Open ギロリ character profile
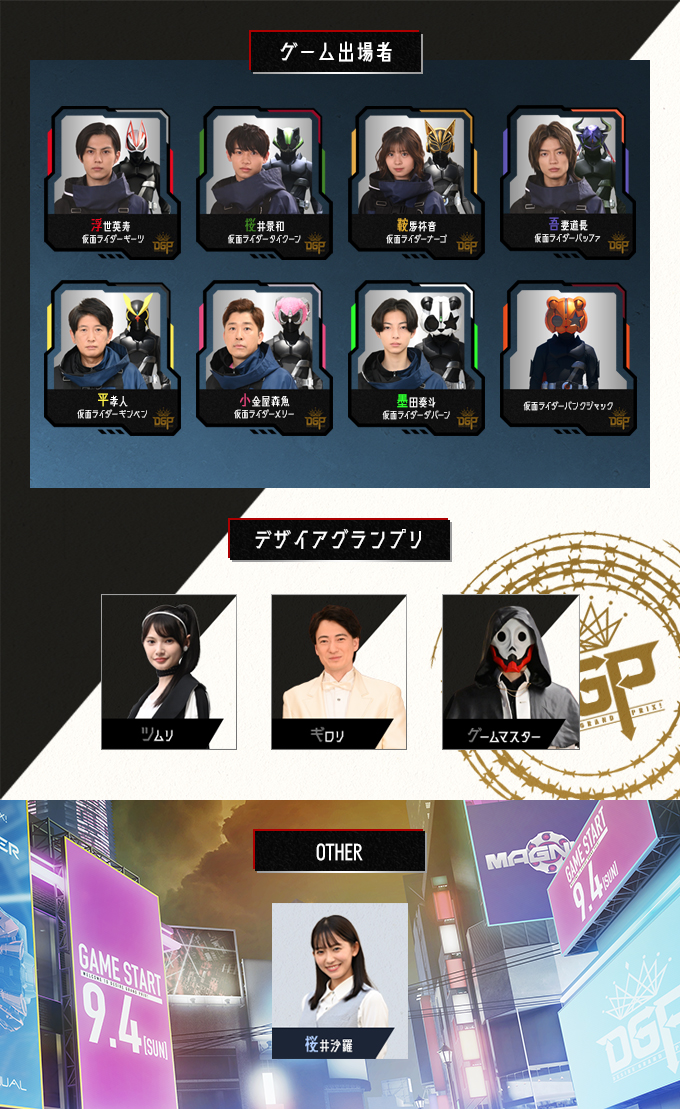The height and width of the screenshot is (1109, 680). tap(339, 671)
